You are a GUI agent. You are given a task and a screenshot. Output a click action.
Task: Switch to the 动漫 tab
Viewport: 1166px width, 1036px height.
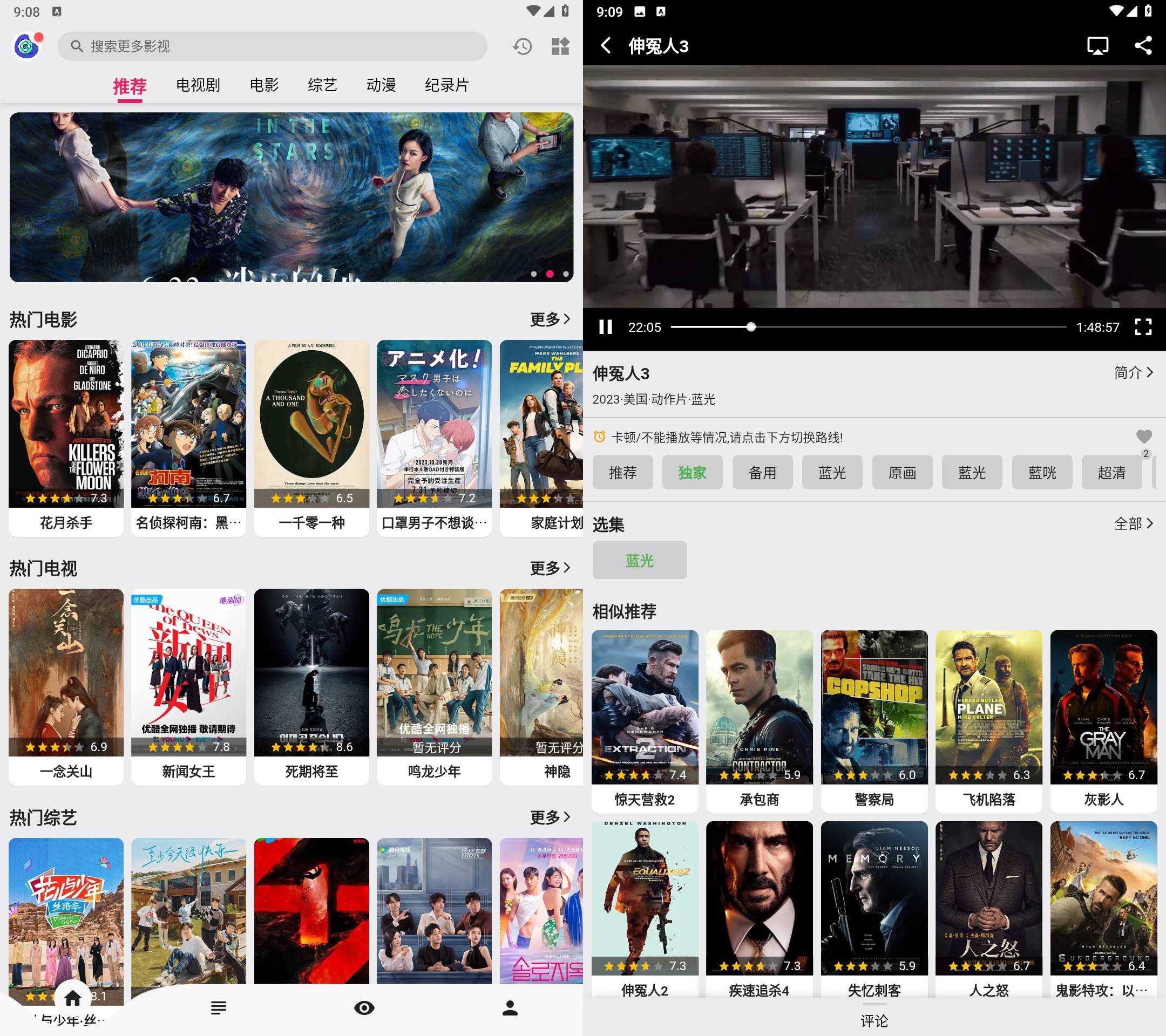pos(381,86)
